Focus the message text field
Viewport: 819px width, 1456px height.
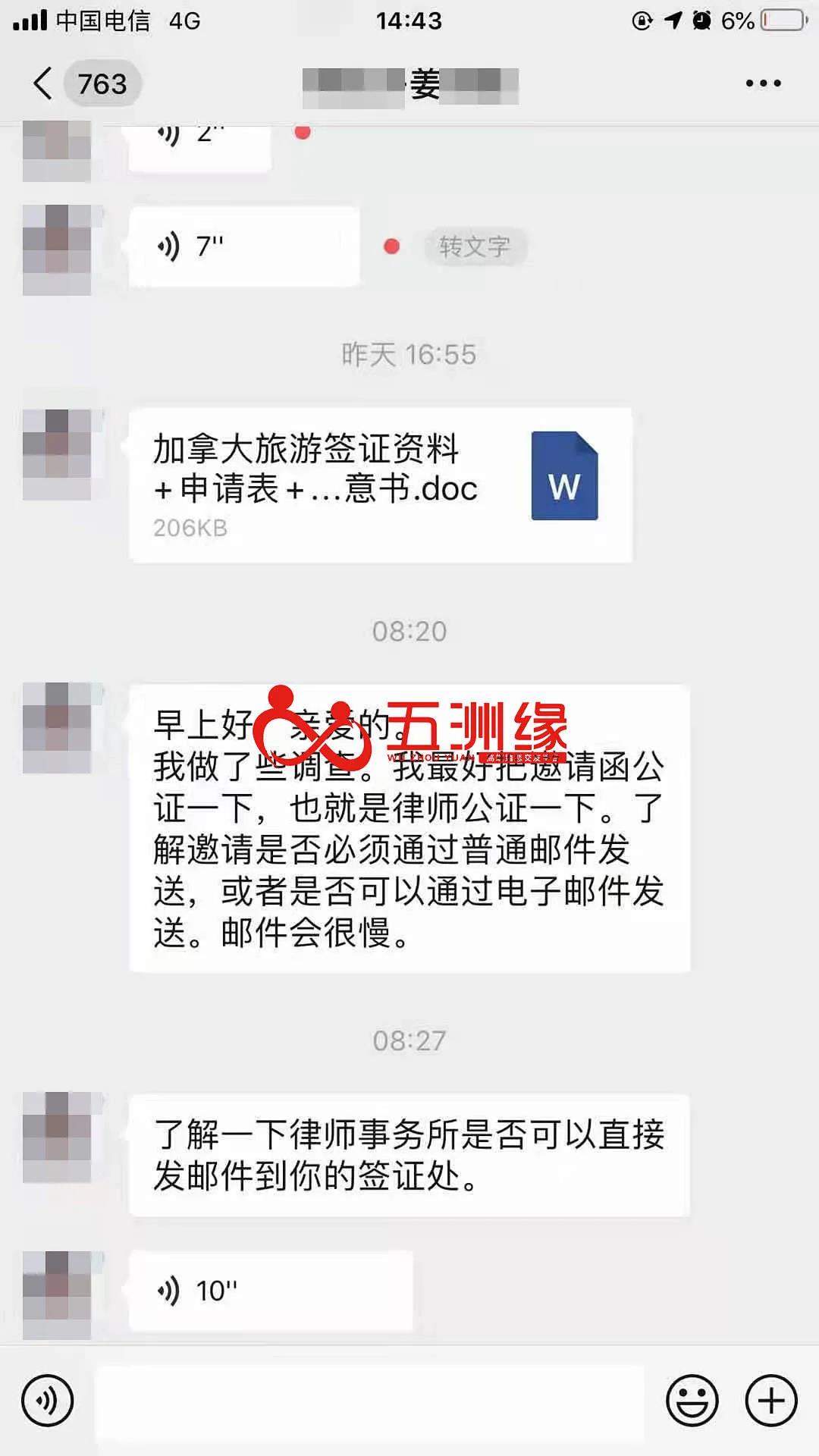tap(369, 1401)
